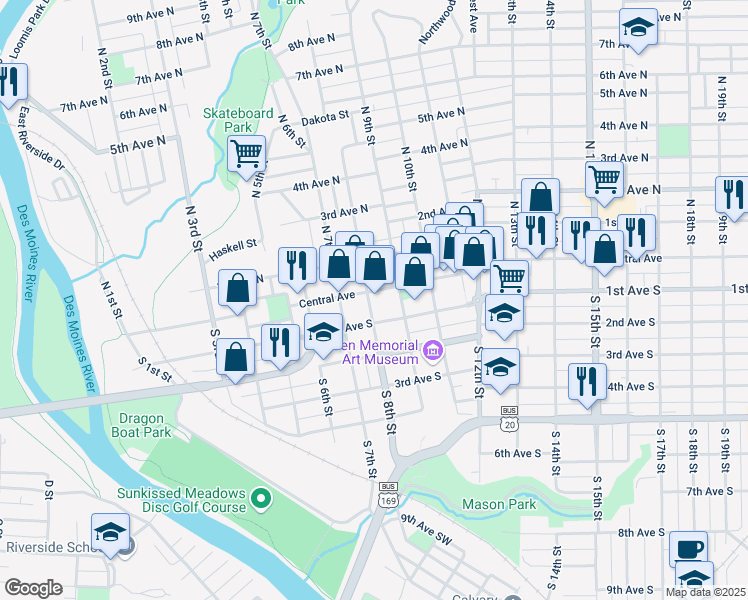Open the shopping cart marker on 1st Ave S

pos(509,275)
